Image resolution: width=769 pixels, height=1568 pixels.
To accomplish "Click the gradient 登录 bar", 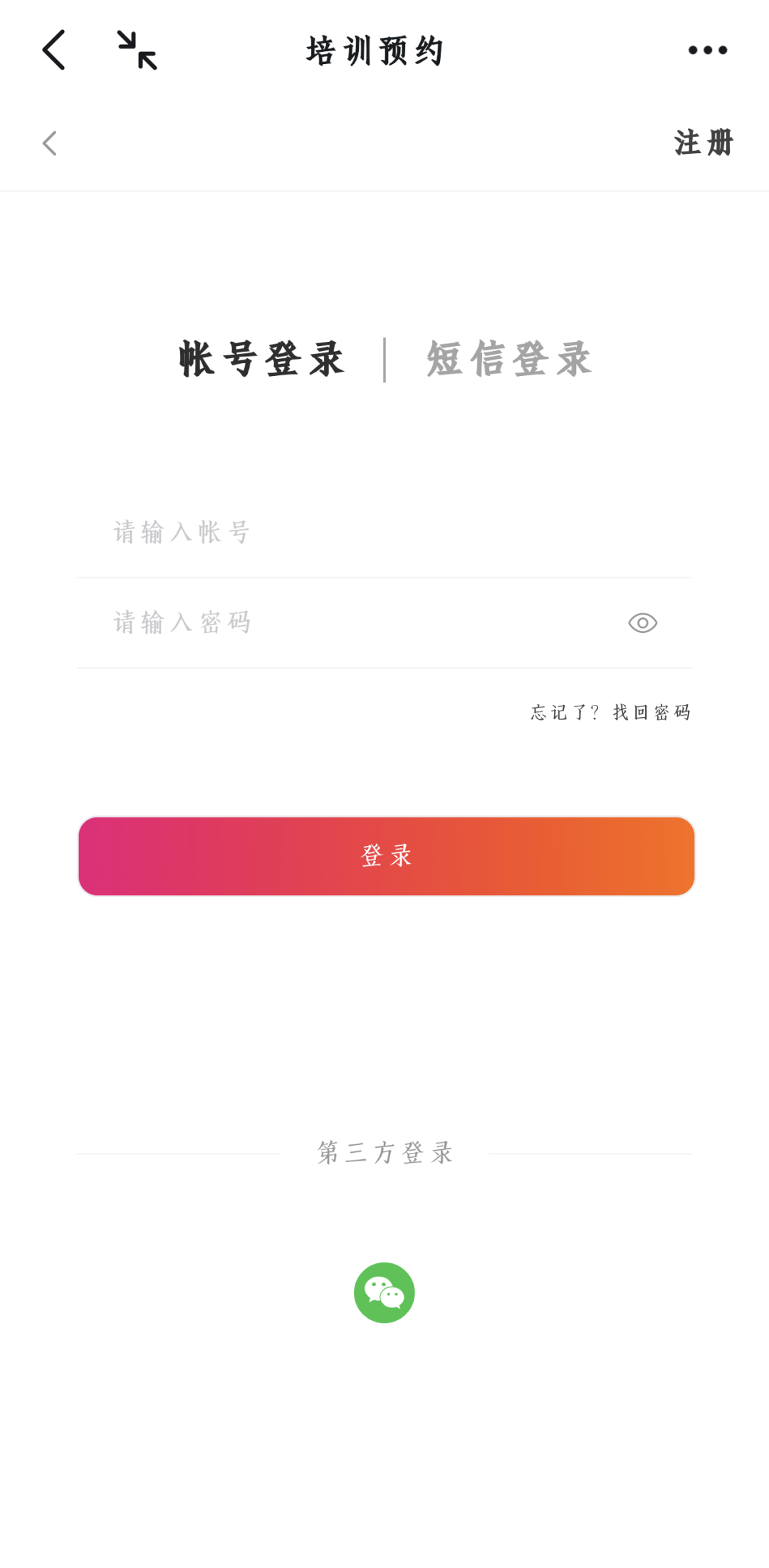I will click(x=384, y=856).
